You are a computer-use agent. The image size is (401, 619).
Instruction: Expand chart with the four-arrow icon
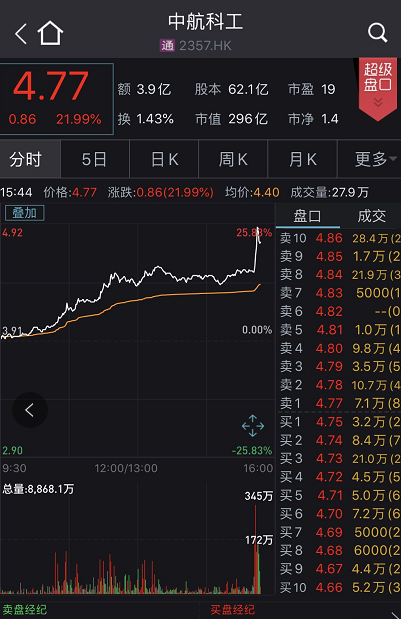point(253,426)
